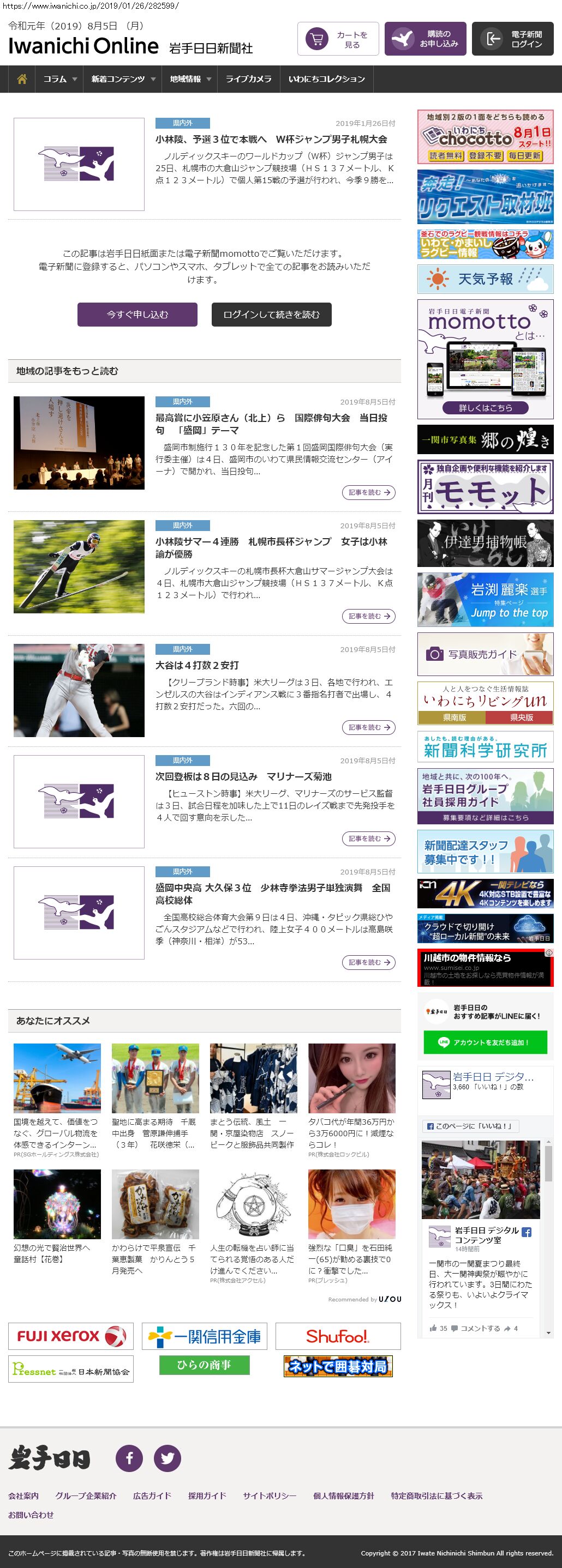The image size is (562, 1568).
Task: Open 購読のお申し込み button
Action: click(425, 39)
